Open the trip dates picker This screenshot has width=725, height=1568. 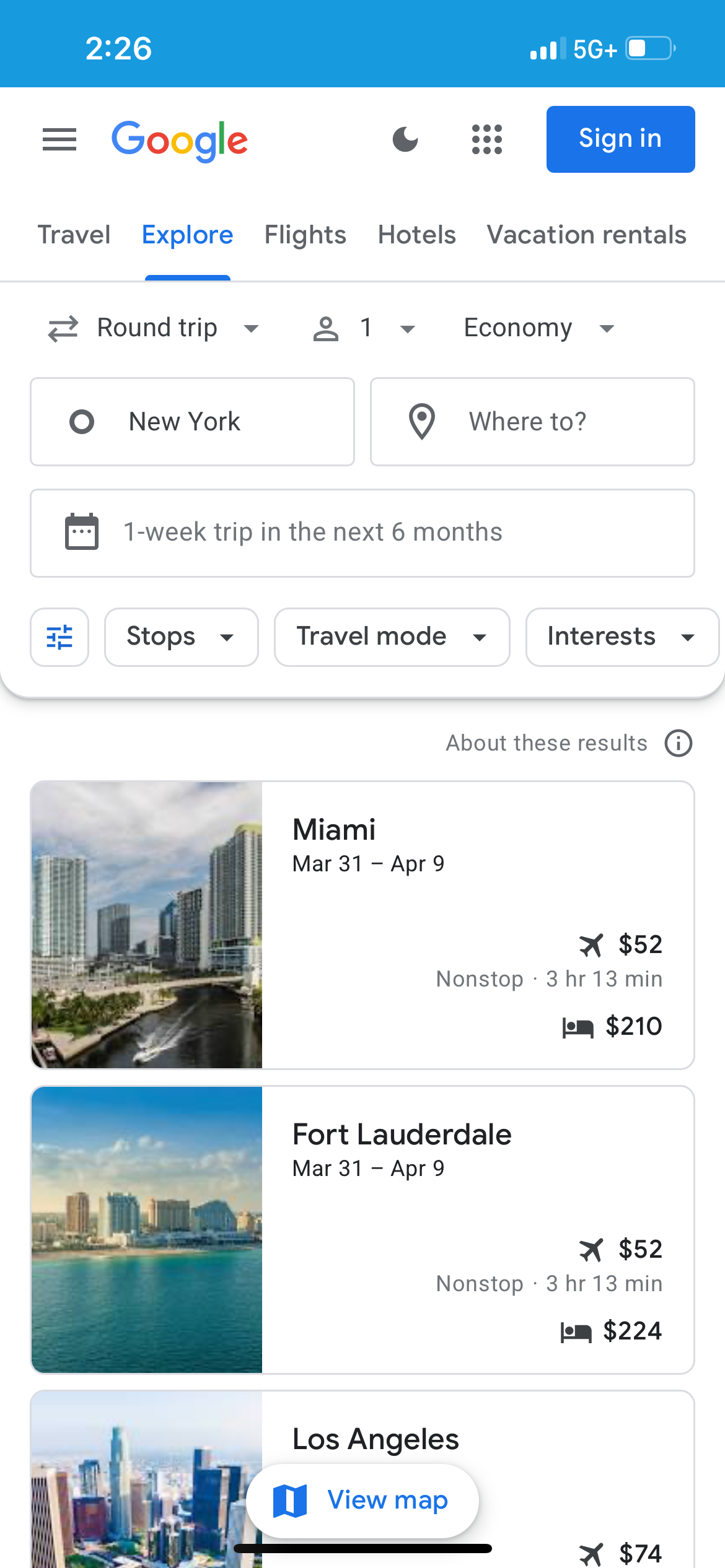pyautogui.click(x=362, y=533)
